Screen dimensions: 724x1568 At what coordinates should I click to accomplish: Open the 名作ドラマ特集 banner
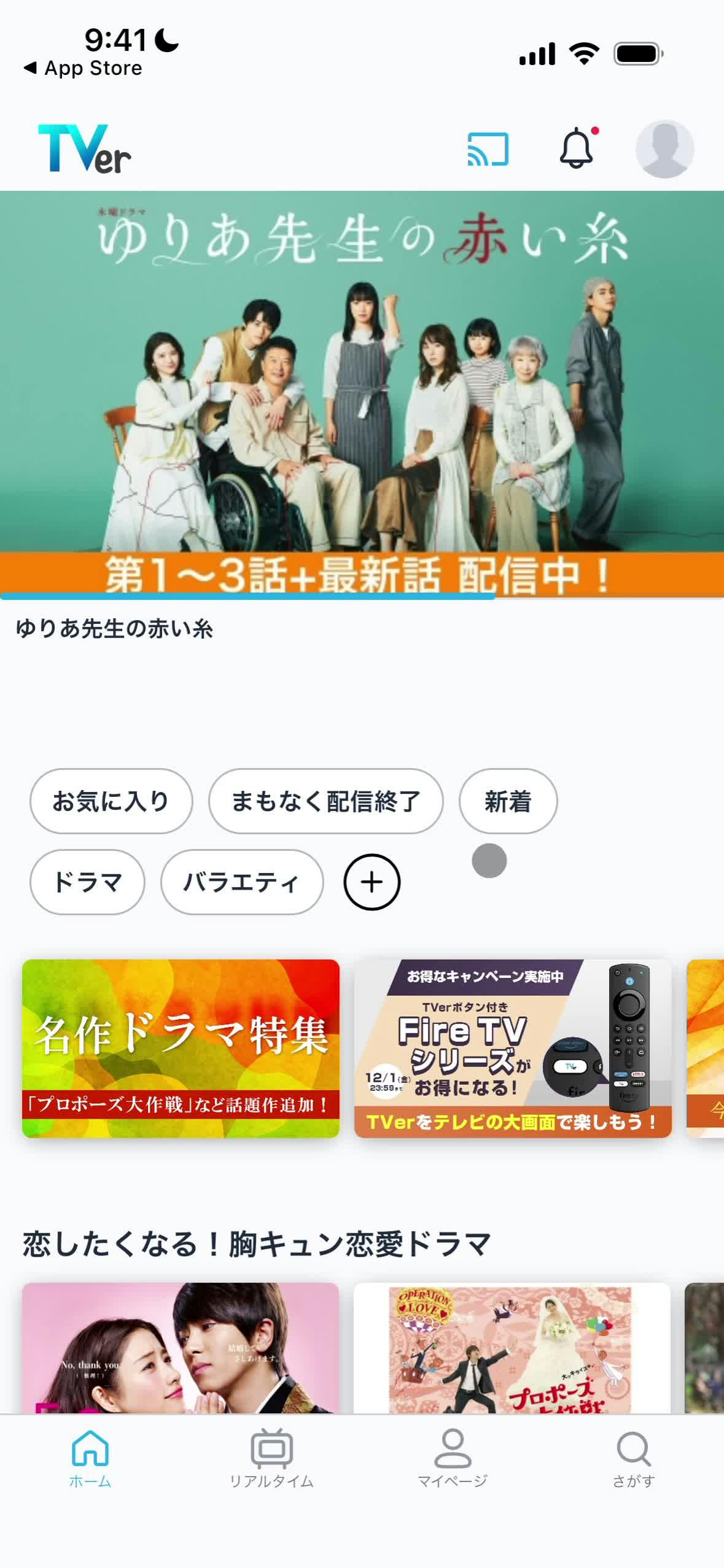pyautogui.click(x=181, y=1048)
